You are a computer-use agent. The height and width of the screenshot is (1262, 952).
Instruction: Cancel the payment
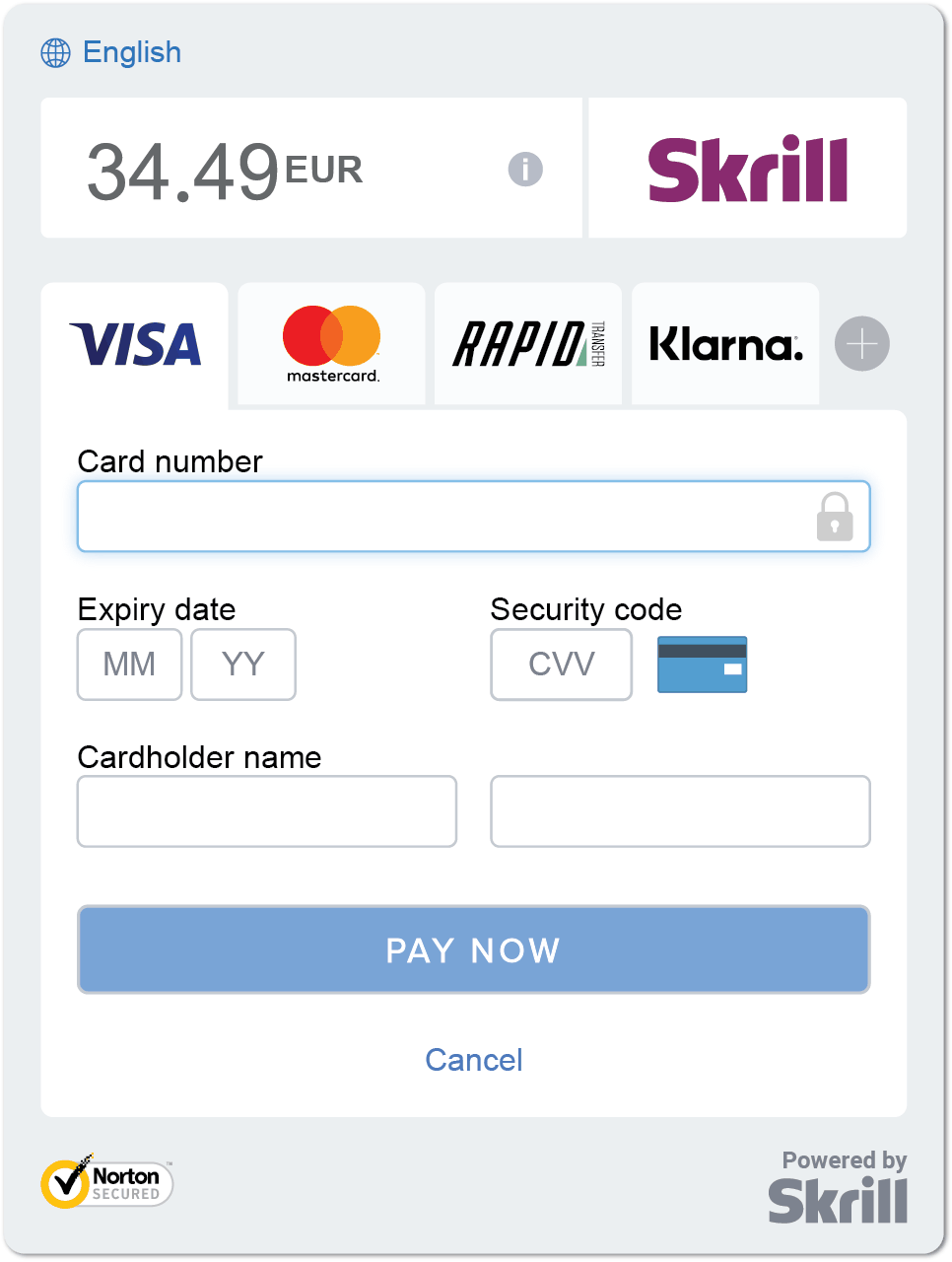[x=474, y=1060]
